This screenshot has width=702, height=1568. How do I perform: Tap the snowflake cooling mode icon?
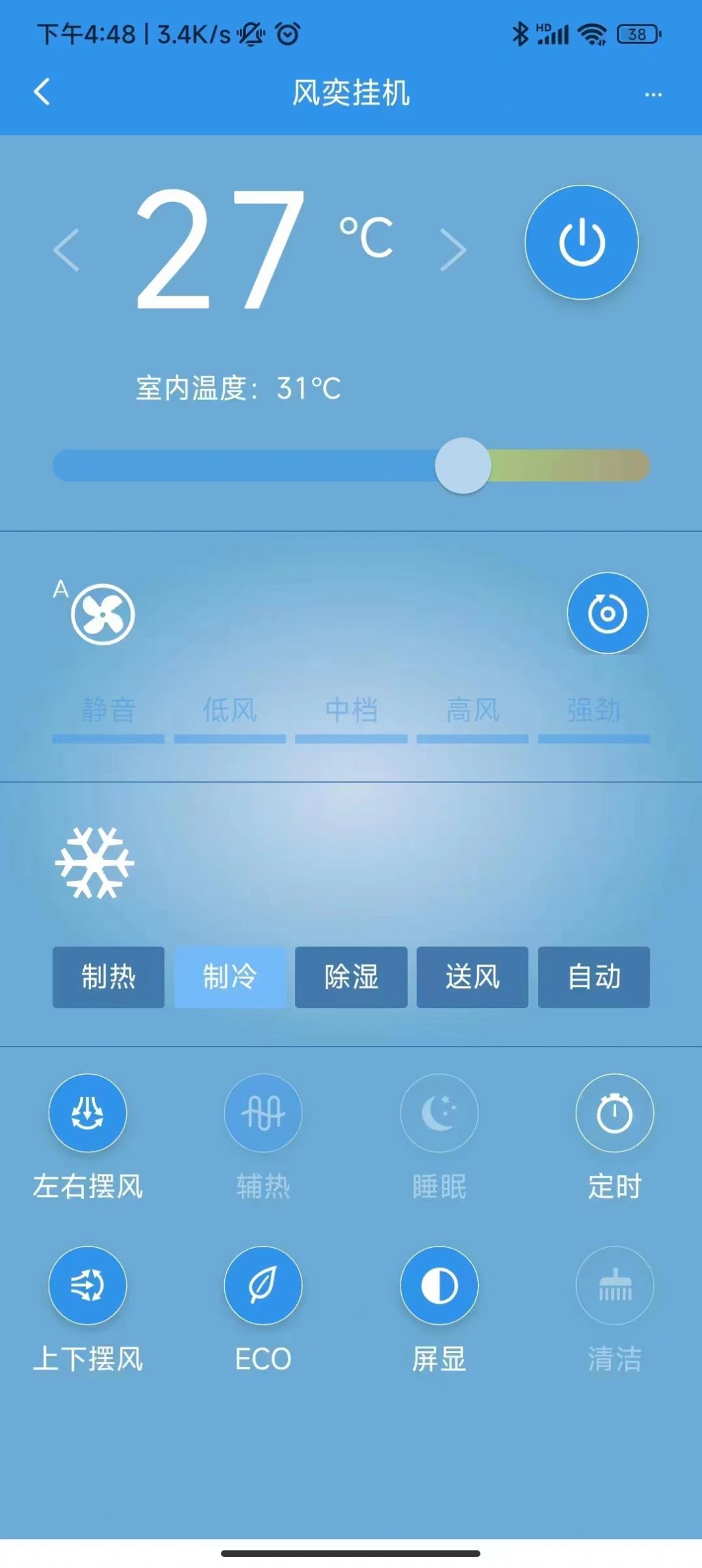(x=98, y=866)
